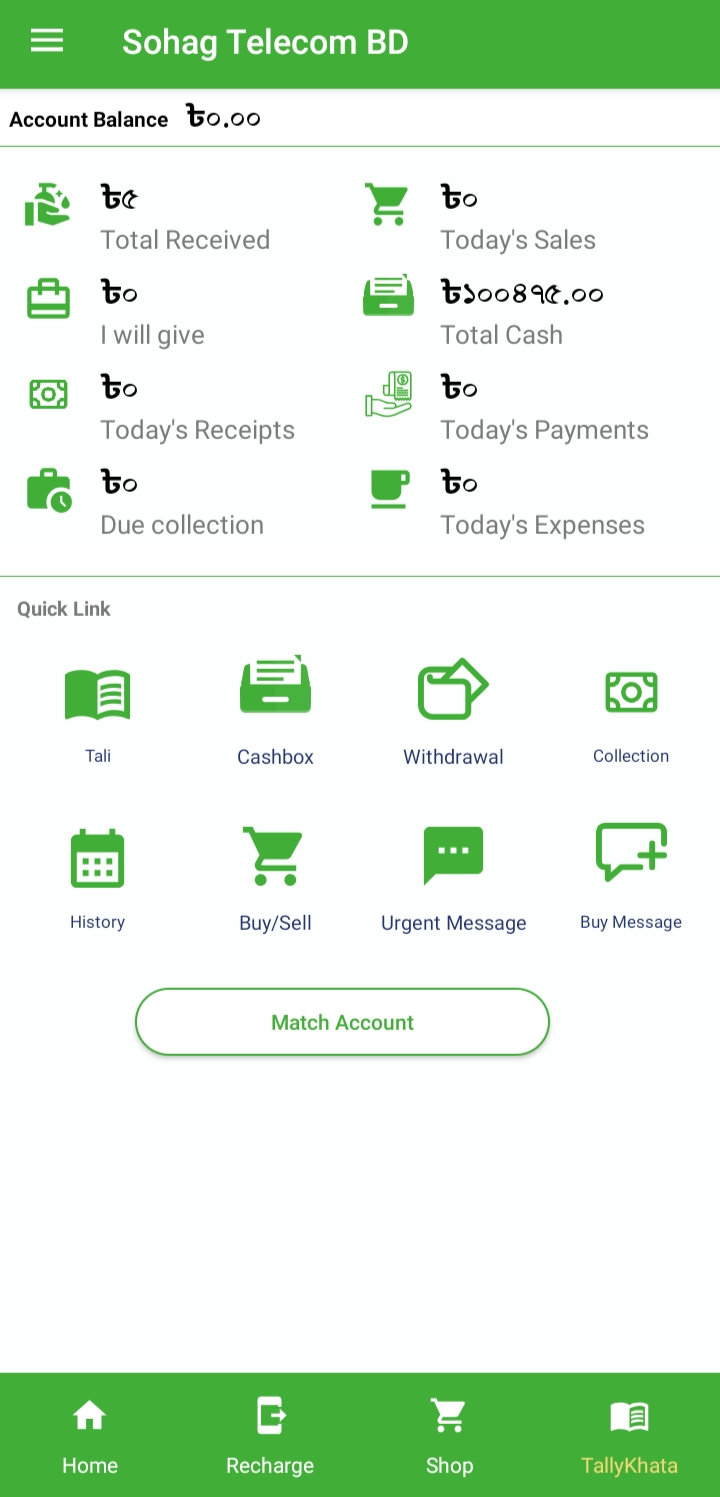Select the TallyKhata tab
Screen dimensions: 720x1497
click(629, 1437)
